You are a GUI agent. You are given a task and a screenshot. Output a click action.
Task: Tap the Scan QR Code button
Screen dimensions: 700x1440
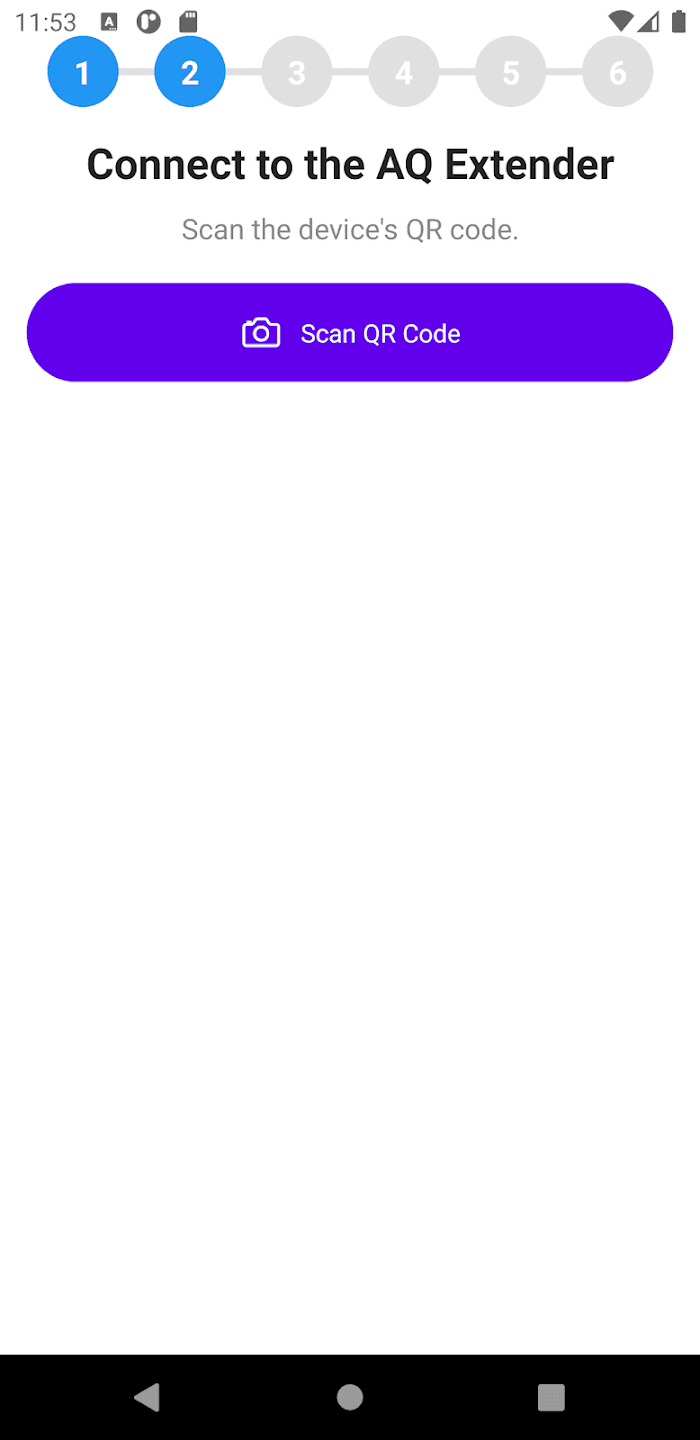click(350, 333)
